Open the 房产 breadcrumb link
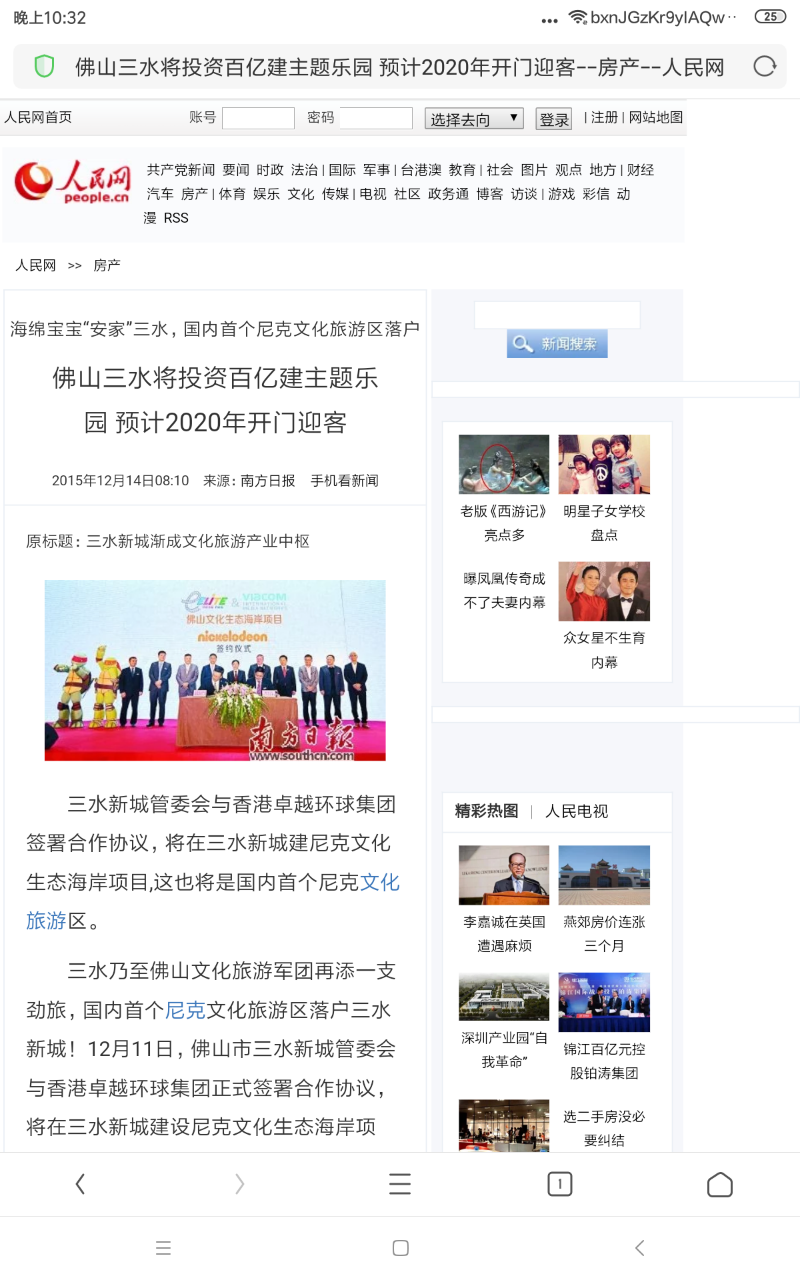 point(107,265)
